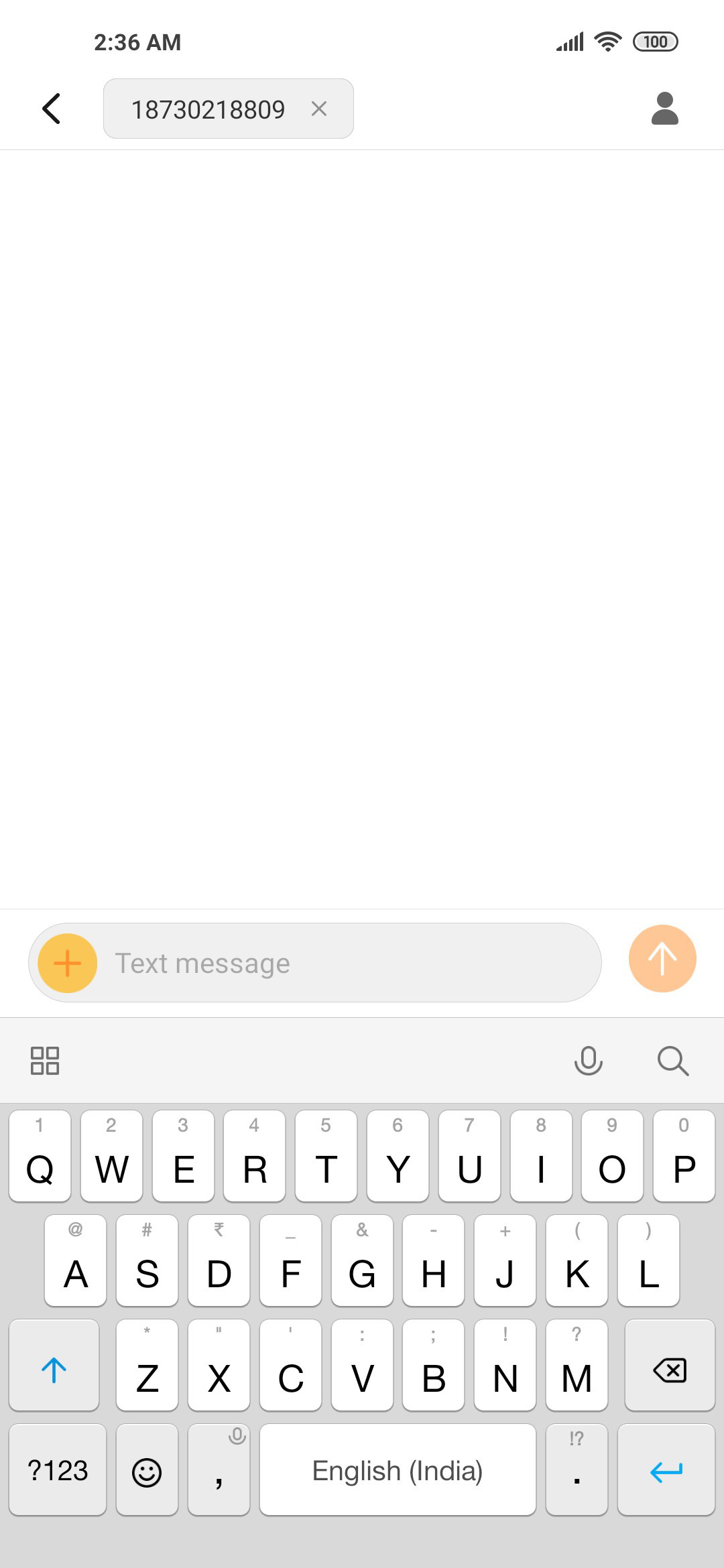Viewport: 724px width, 1568px height.
Task: Switch to the ?123 symbols keyboard
Action: pos(58,1470)
